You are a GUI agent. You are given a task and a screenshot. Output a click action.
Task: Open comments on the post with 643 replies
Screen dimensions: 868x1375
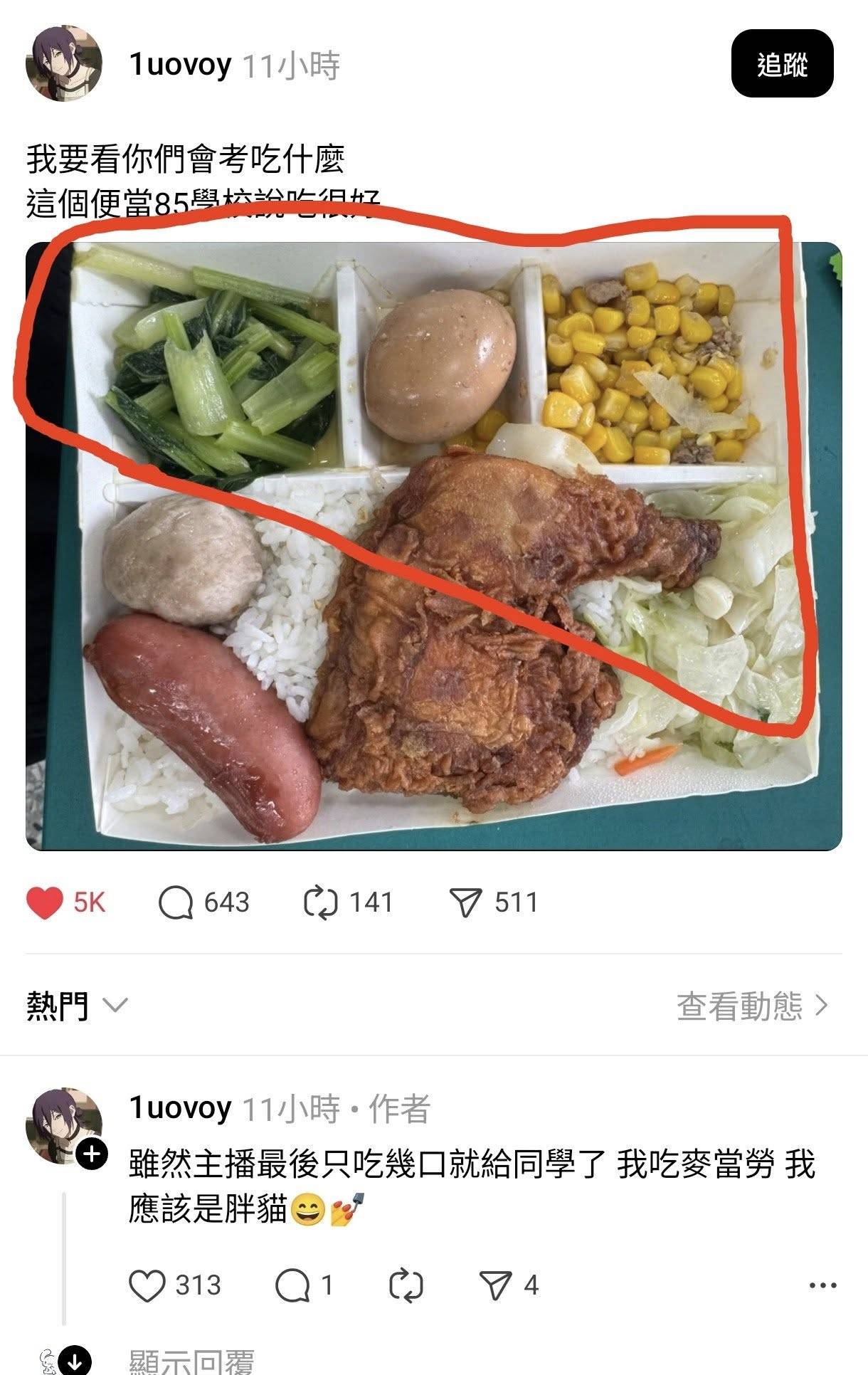tap(176, 902)
